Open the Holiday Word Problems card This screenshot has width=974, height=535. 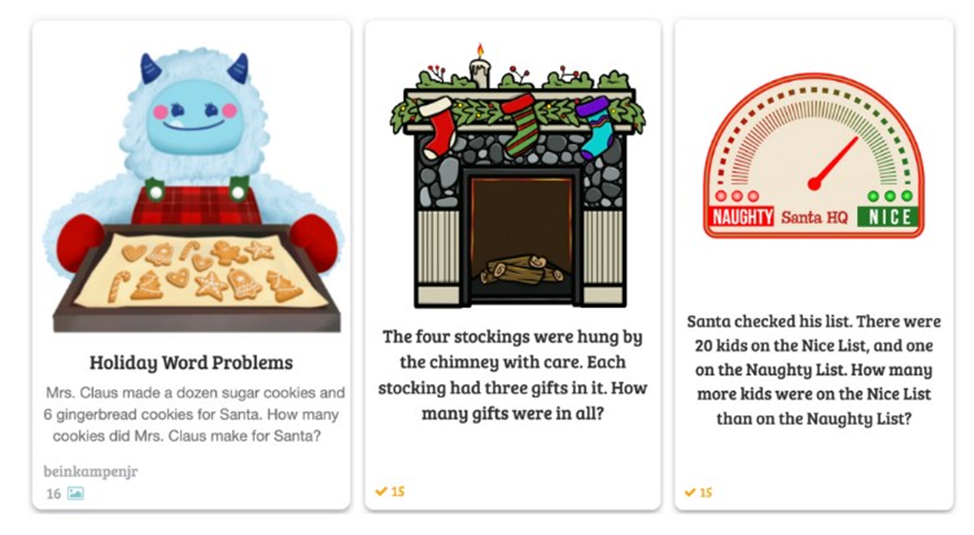pyautogui.click(x=191, y=363)
